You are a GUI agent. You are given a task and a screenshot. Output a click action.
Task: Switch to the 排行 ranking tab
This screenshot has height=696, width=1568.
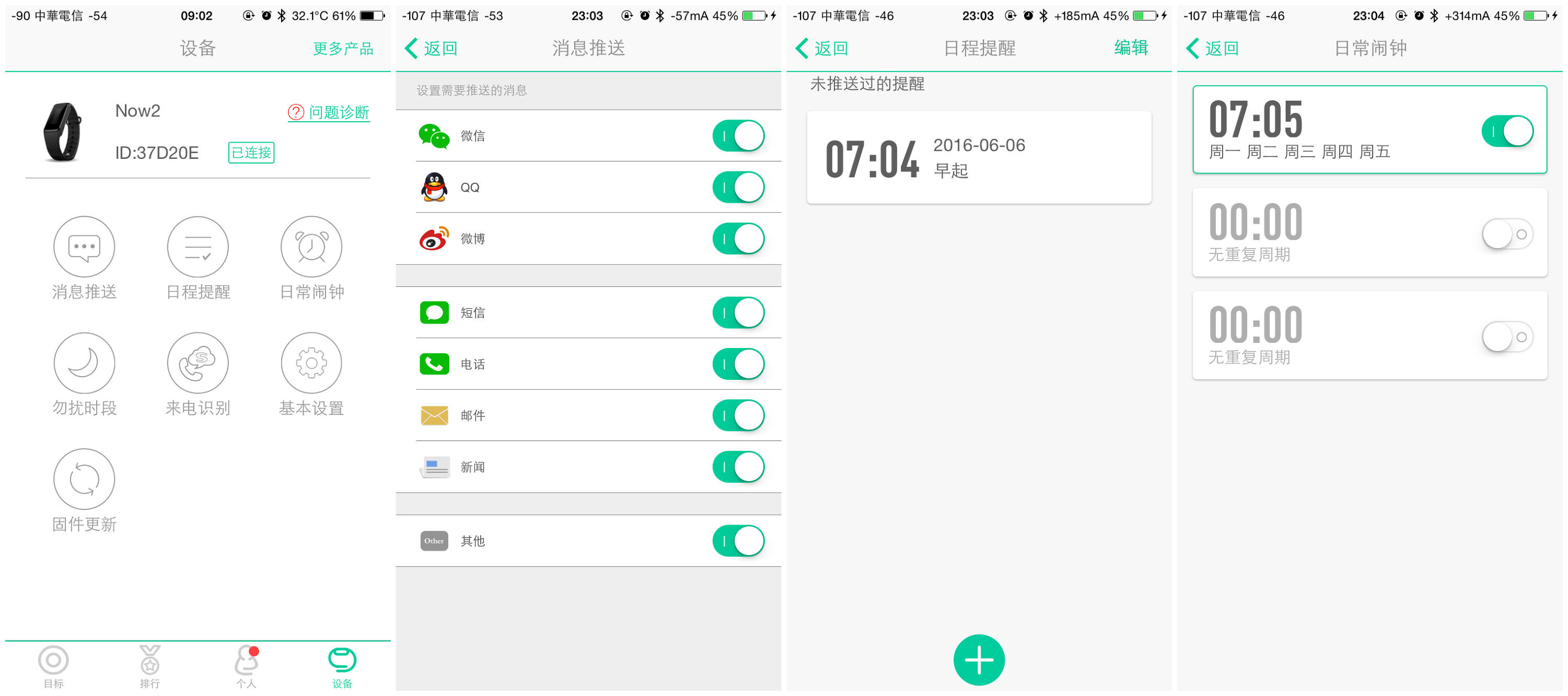tap(150, 666)
